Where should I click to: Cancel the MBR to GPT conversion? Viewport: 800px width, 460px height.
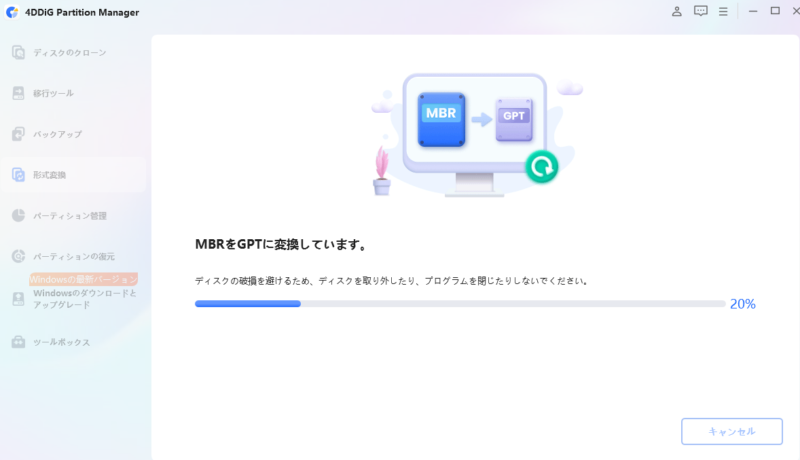coord(731,431)
